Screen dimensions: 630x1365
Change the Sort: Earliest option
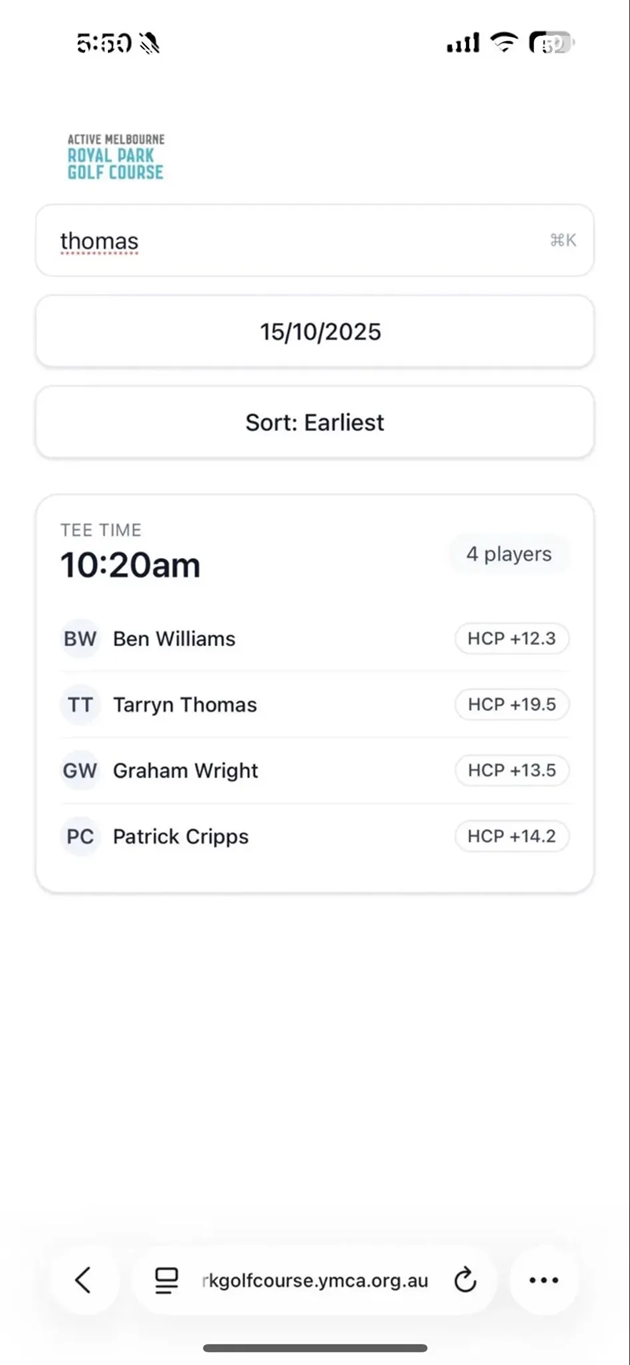(x=315, y=423)
